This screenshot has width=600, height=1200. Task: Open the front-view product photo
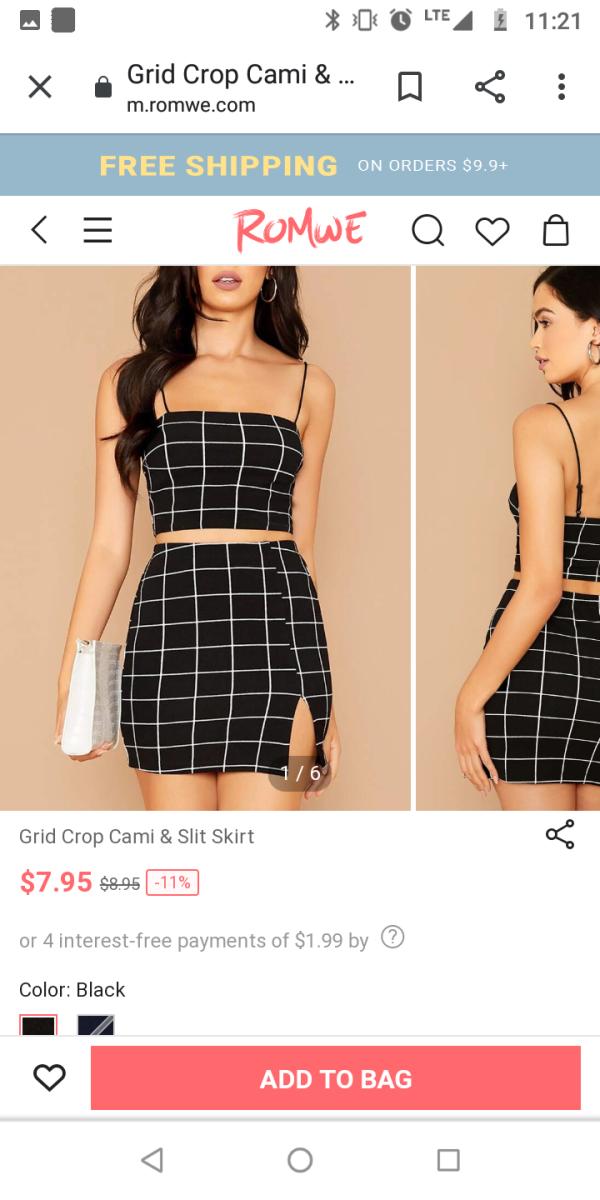pyautogui.click(x=205, y=537)
